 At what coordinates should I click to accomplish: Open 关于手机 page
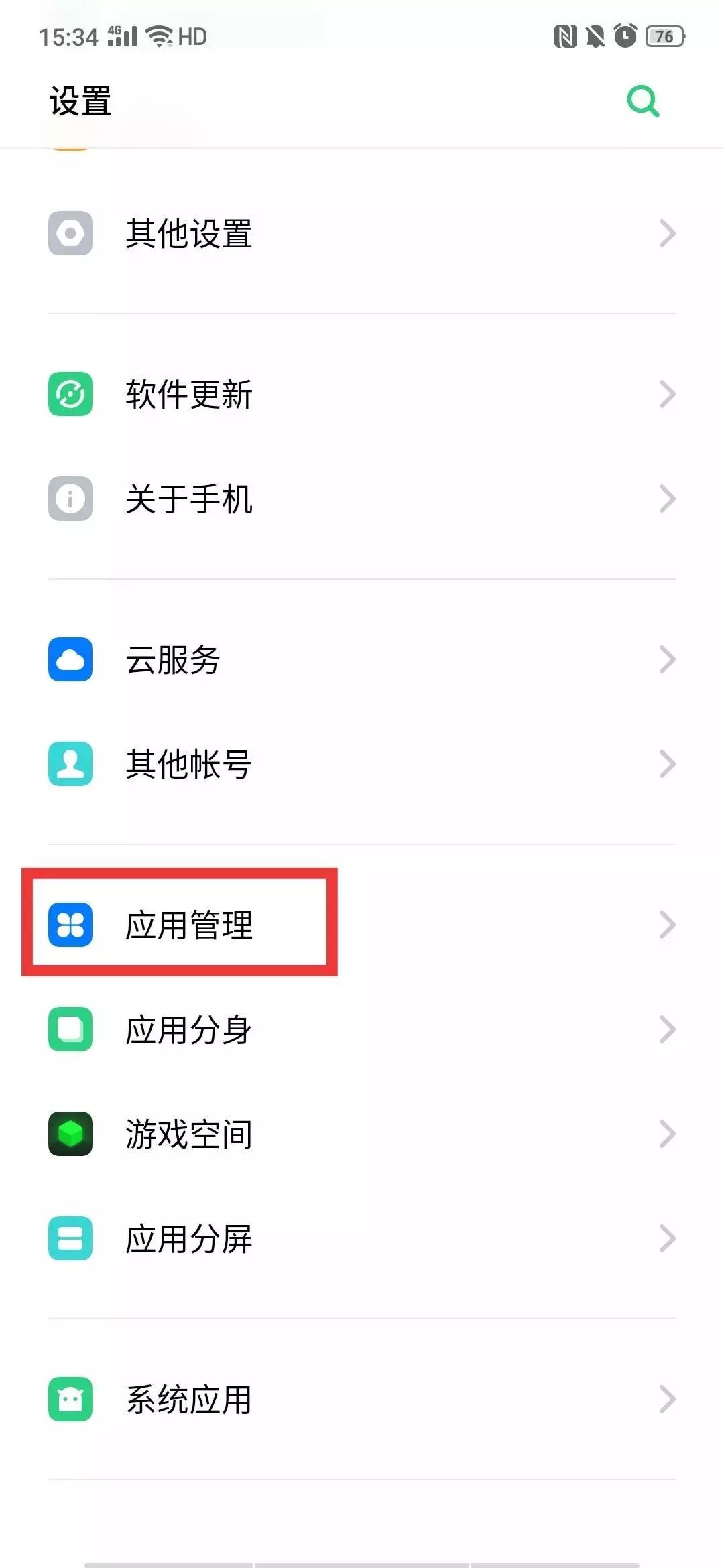pos(362,499)
